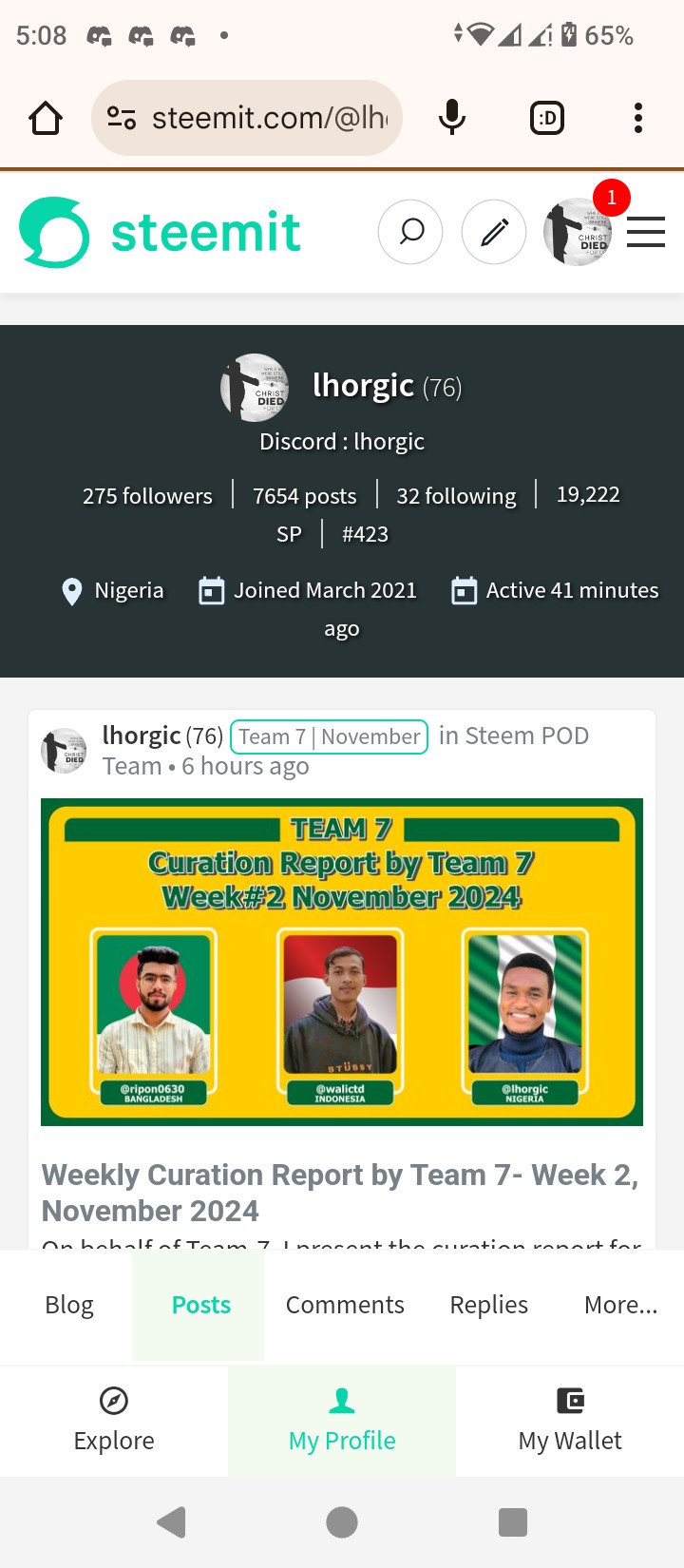Open the Team 7 curation report image

(x=342, y=962)
